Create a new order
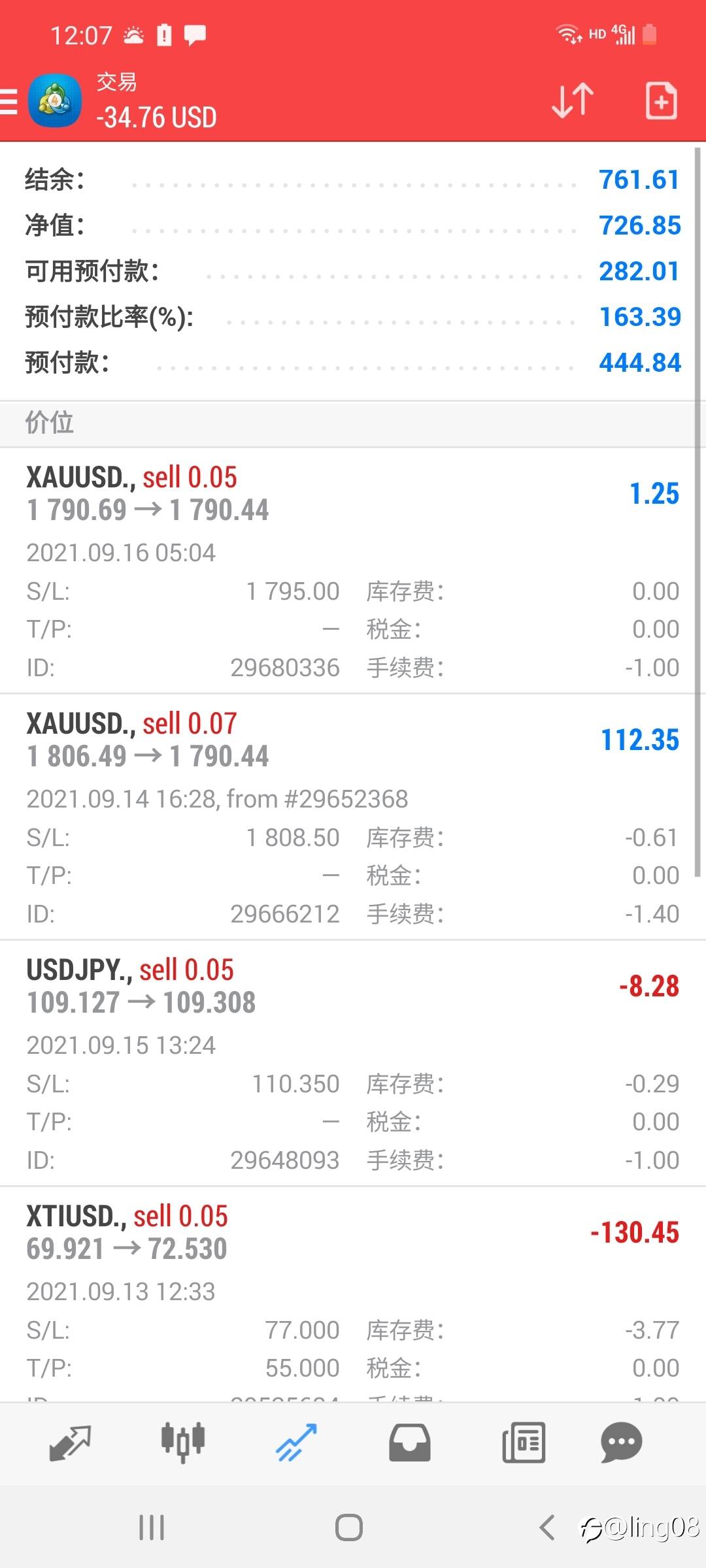The width and height of the screenshot is (706, 1568). click(661, 101)
